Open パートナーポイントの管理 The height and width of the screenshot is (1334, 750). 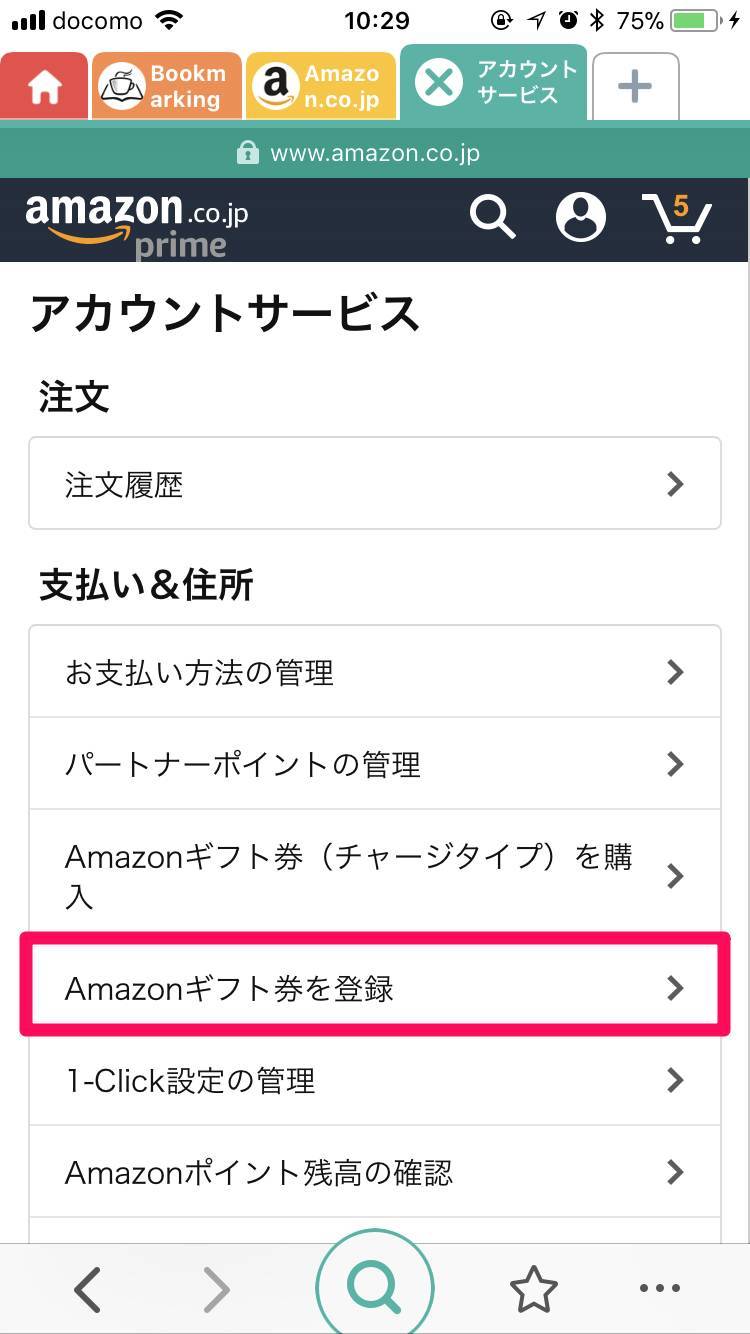pyautogui.click(x=375, y=764)
